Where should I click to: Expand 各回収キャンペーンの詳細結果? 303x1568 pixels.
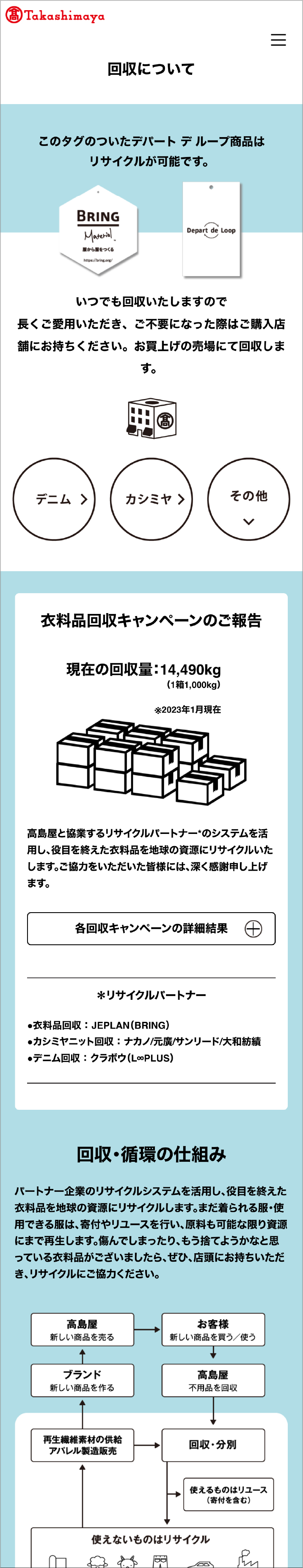[151, 928]
